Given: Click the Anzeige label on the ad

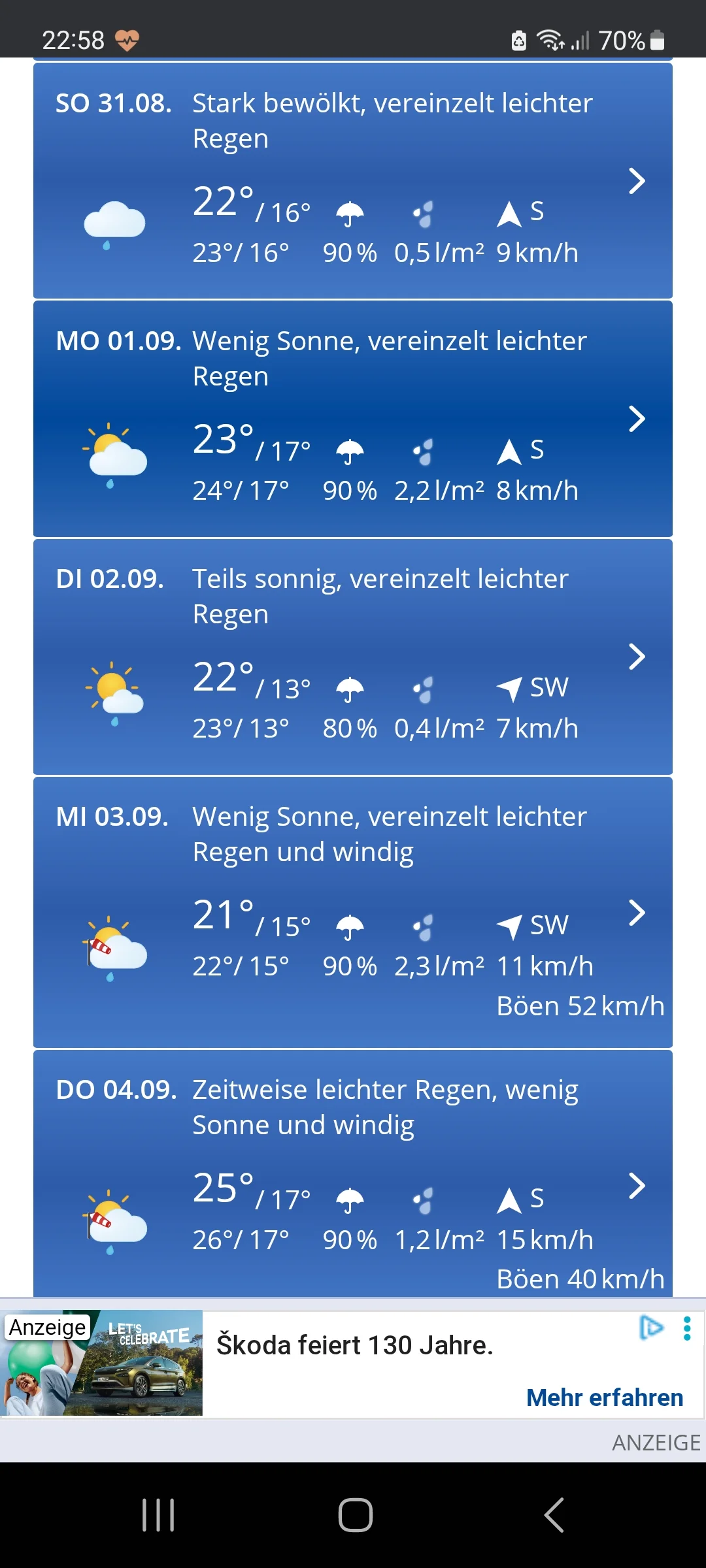Looking at the screenshot, I should 48,1327.
